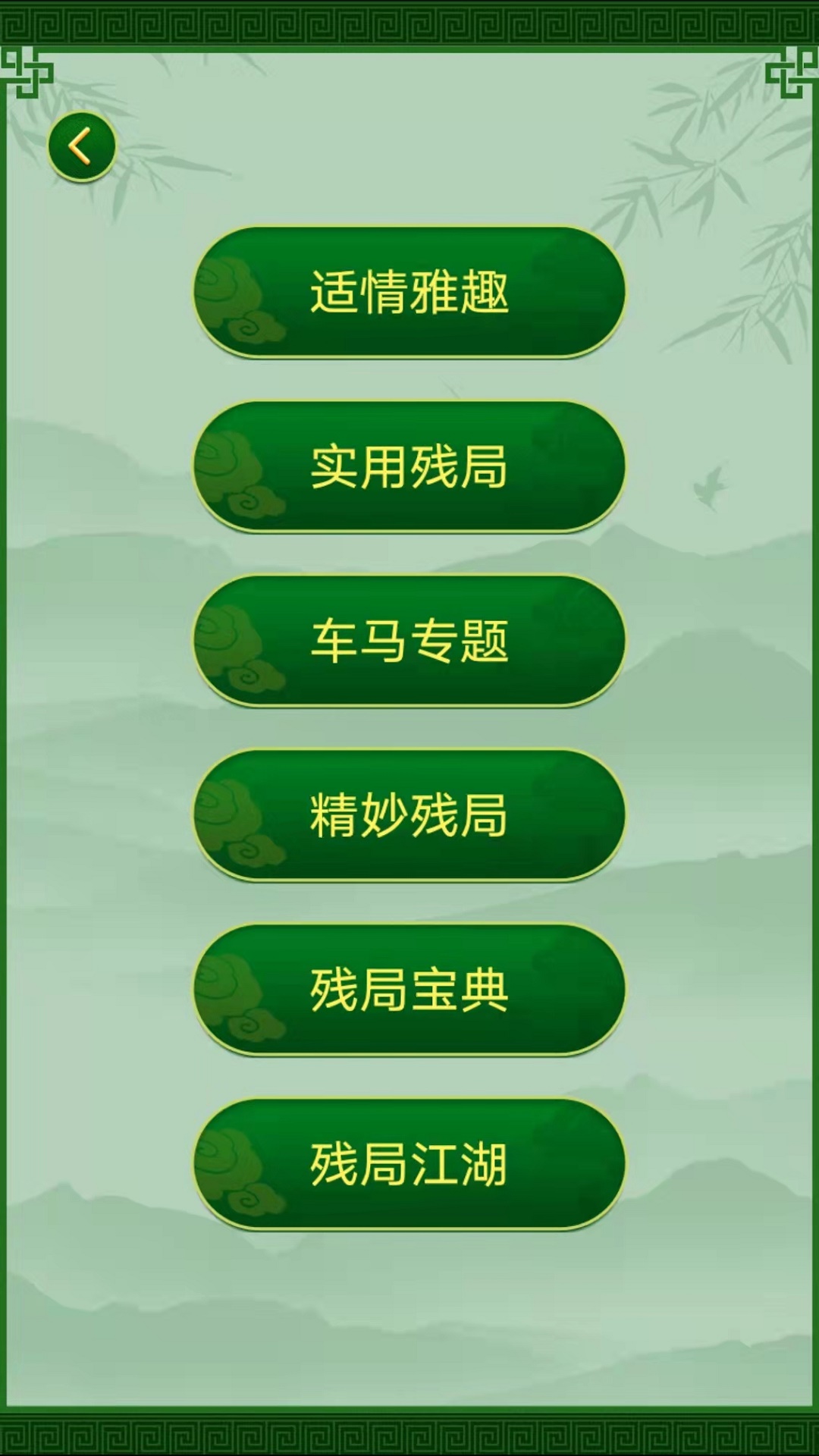Choose the 精妙残局 category

click(409, 815)
